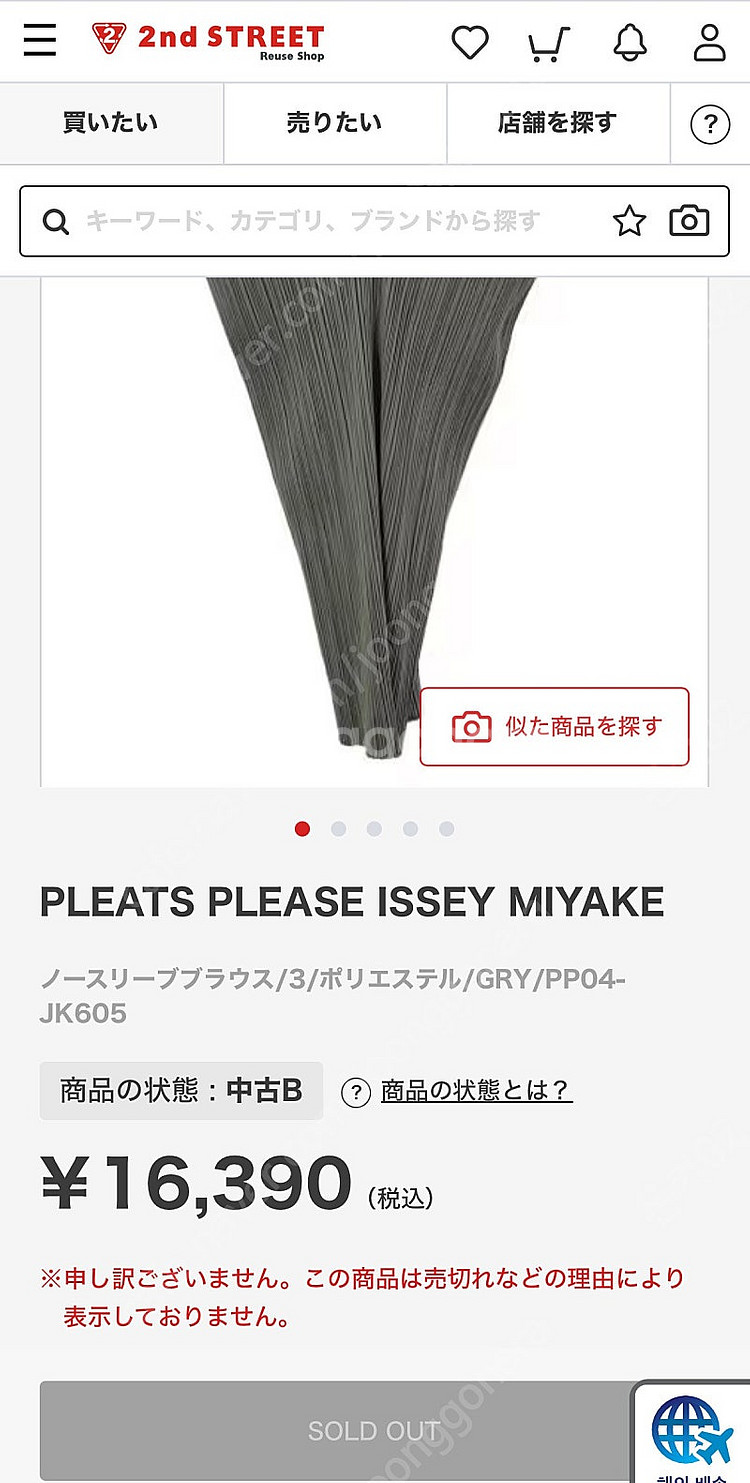The width and height of the screenshot is (750, 1483).
Task: Open the product photo of pleated blouse
Action: 374,532
